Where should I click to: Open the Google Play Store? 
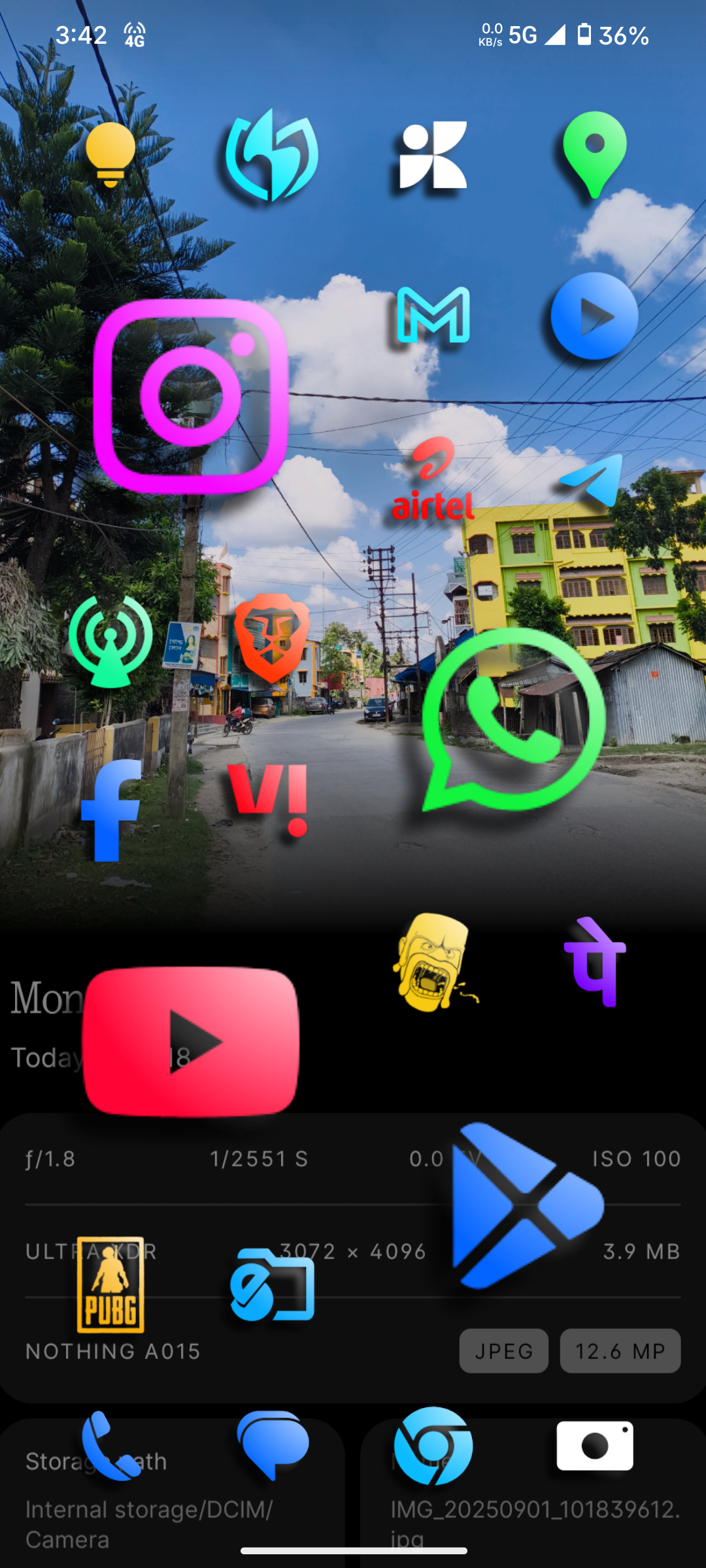(x=523, y=1206)
